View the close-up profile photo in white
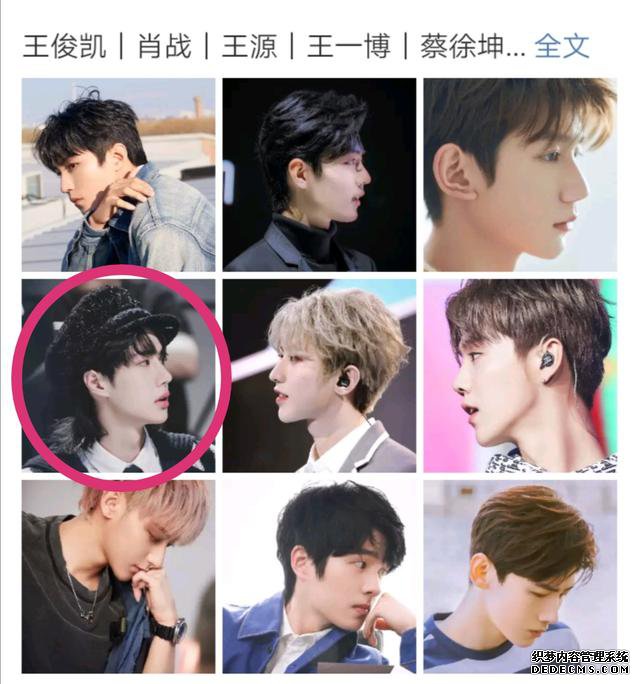 pos(520,174)
